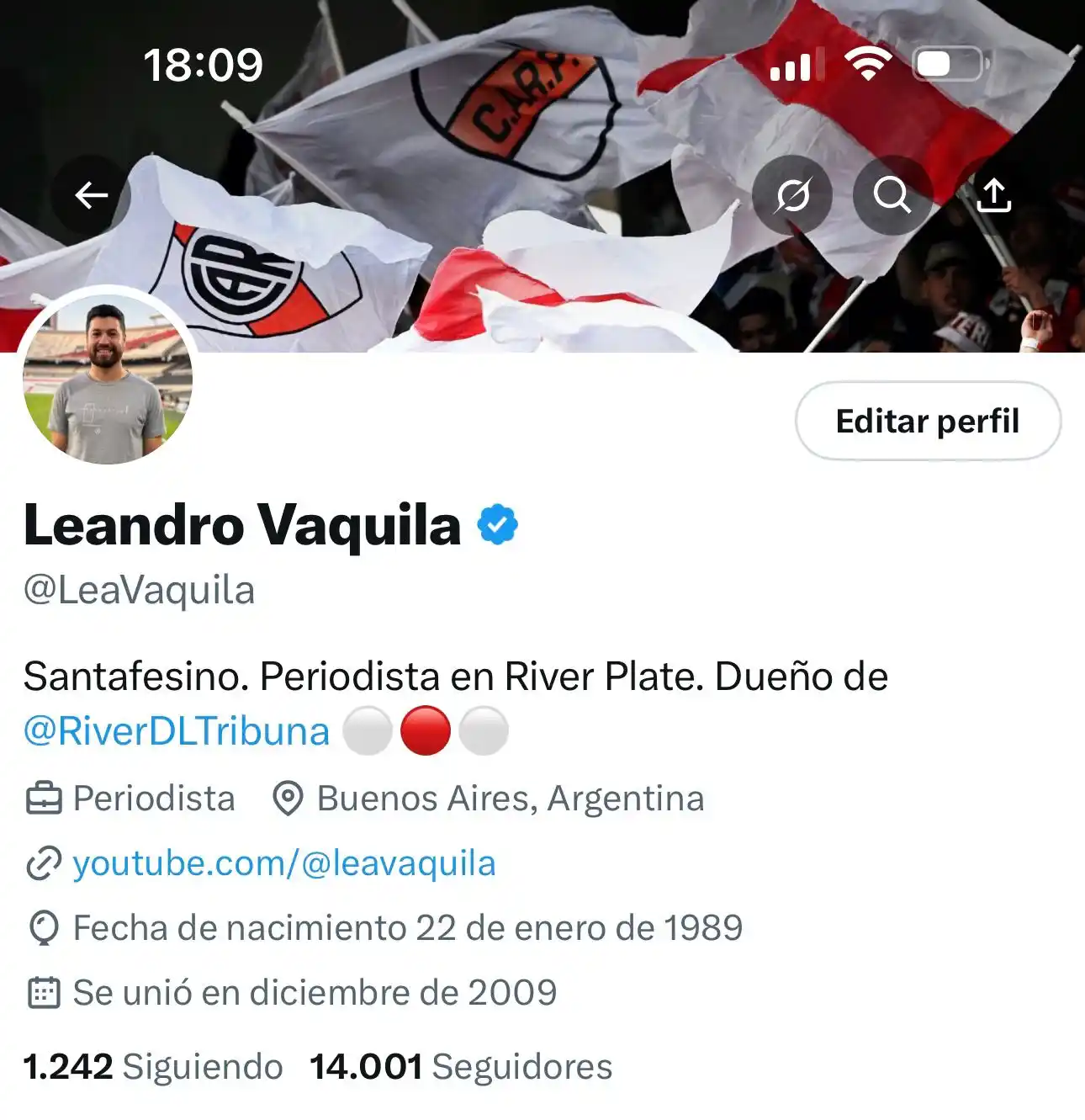Open the profile picture of Leandro Vaquila
This screenshot has width=1085, height=1120.
pyautogui.click(x=110, y=379)
